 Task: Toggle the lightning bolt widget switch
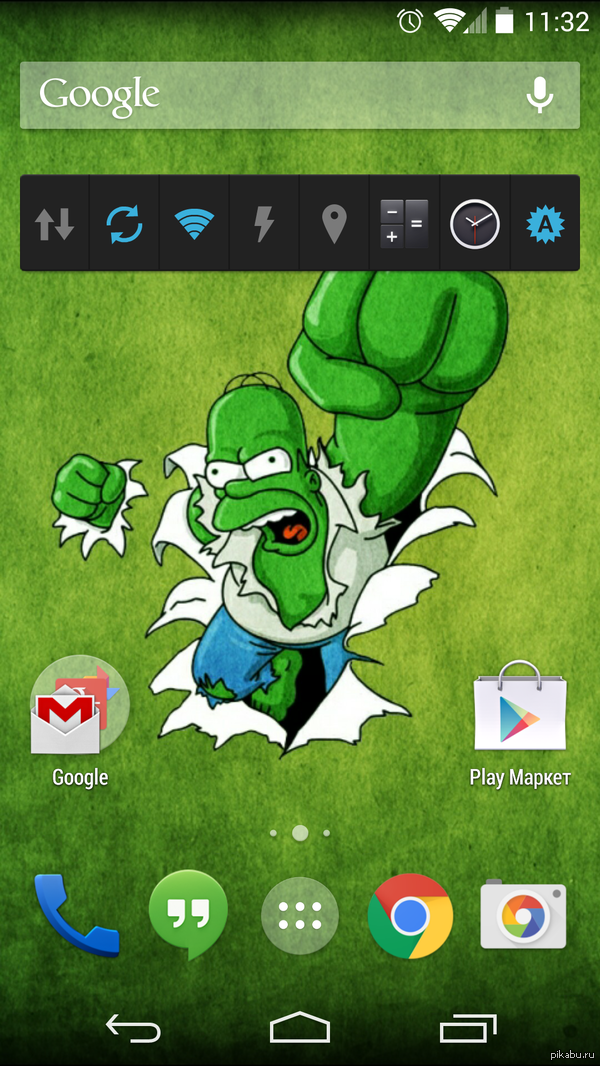pyautogui.click(x=264, y=224)
